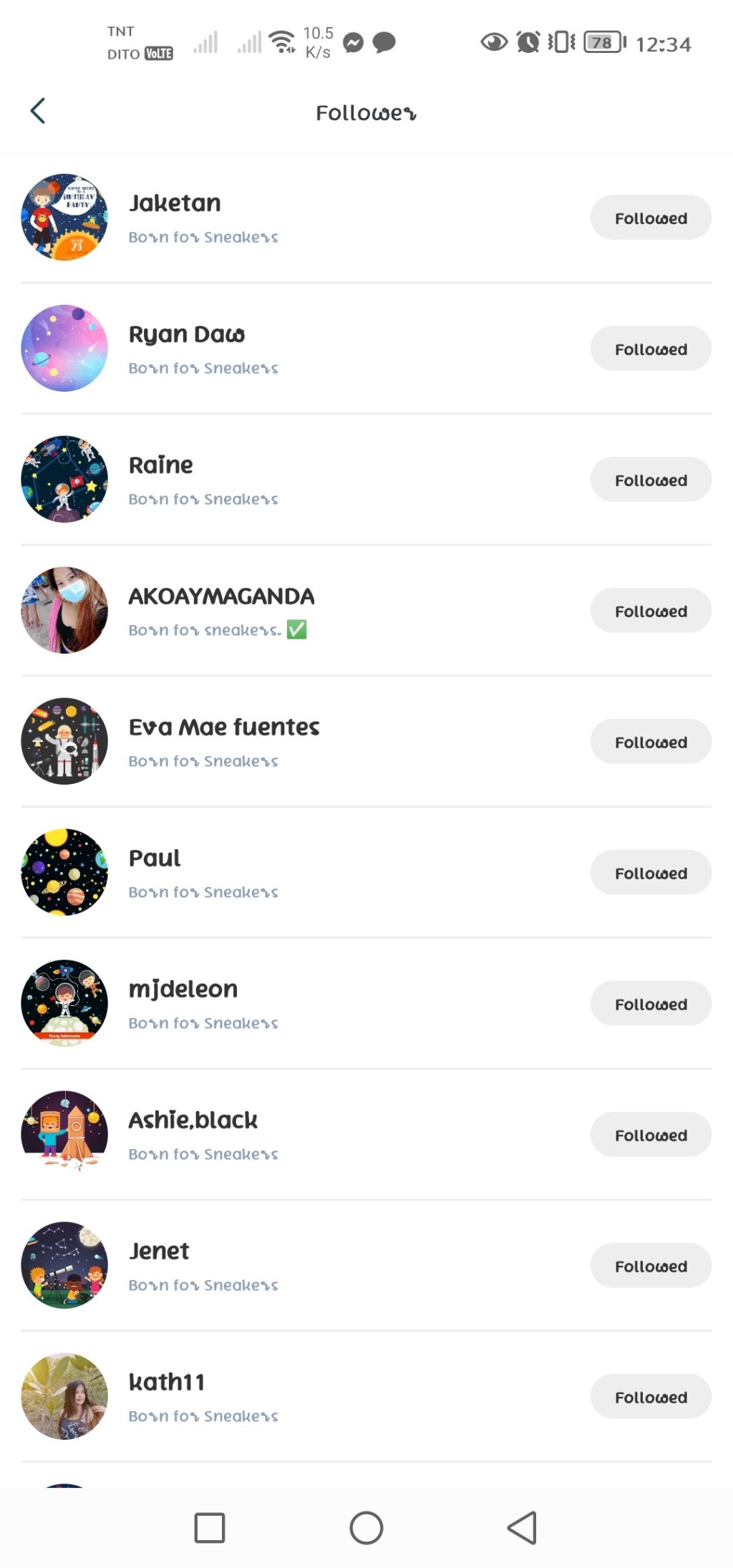Tap Followed button beside AKOAYMAGANDA
The image size is (733, 1568).
coord(650,611)
